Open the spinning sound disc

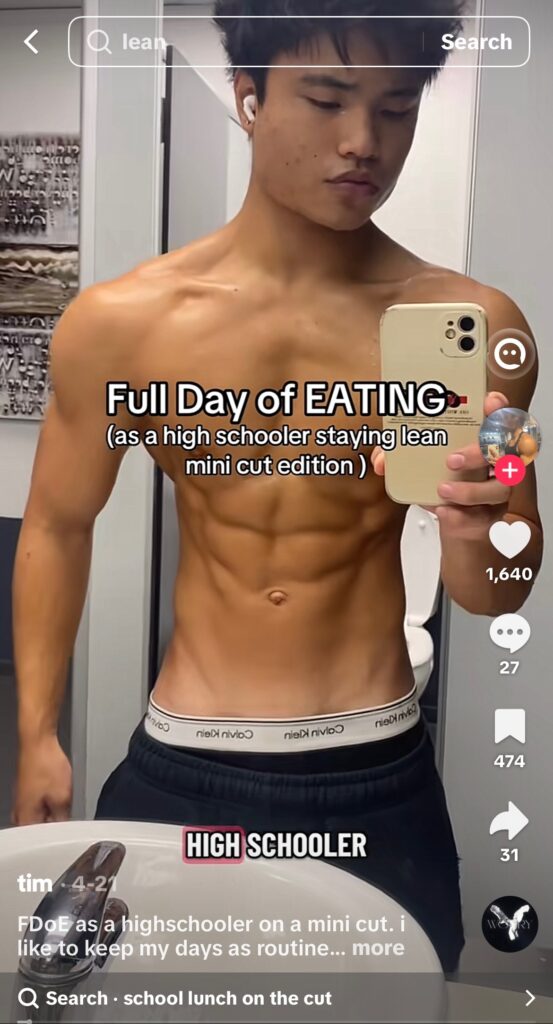(x=510, y=923)
